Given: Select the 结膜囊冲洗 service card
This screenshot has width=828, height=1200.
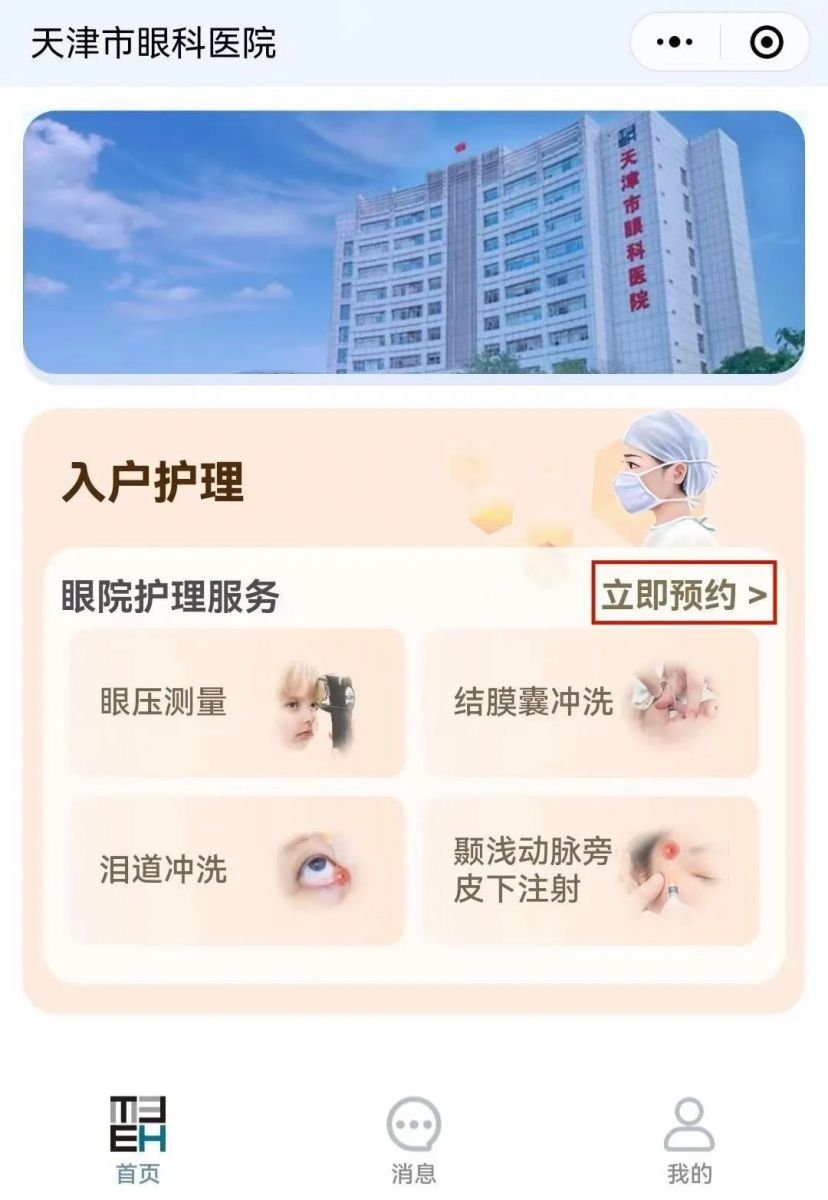Looking at the screenshot, I should (x=591, y=702).
